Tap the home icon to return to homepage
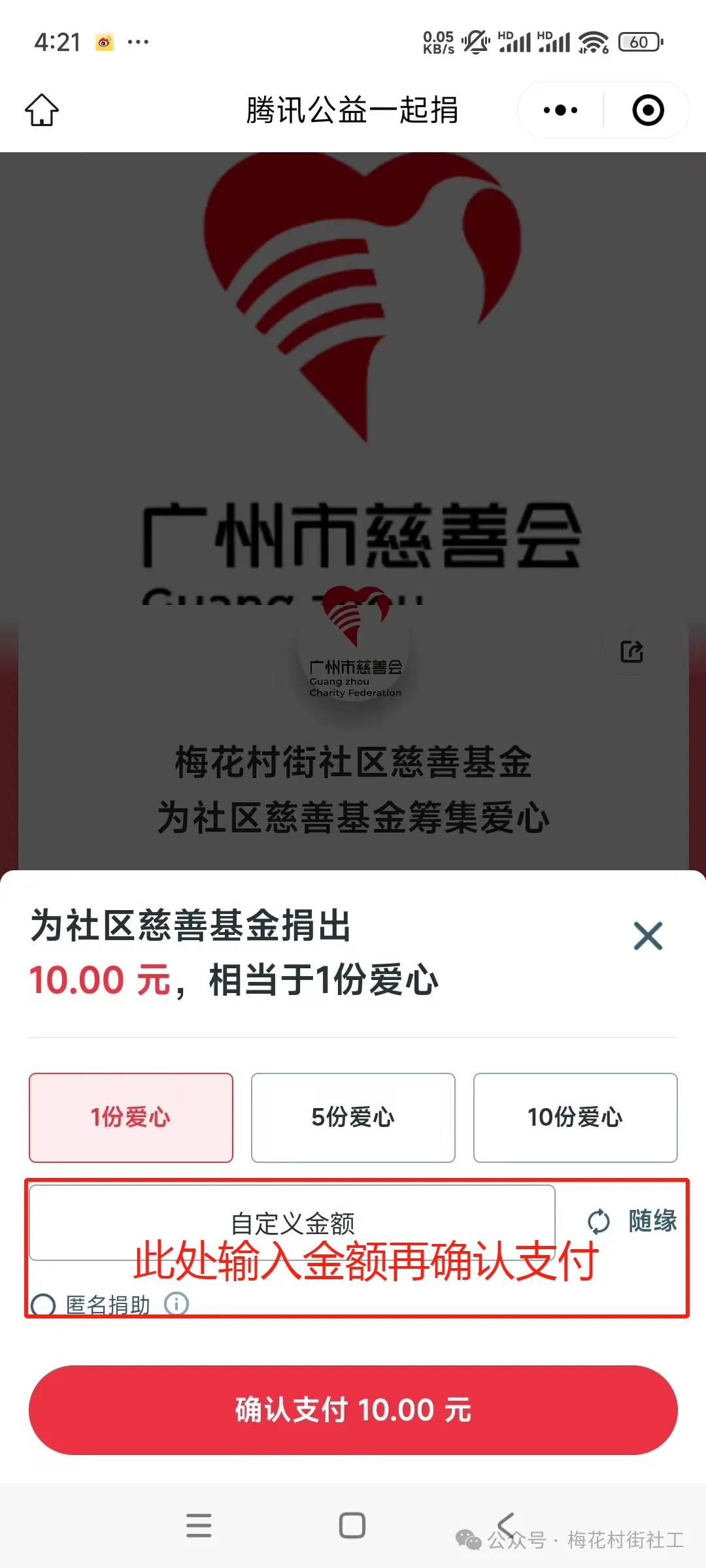The image size is (706, 1568). (x=41, y=110)
